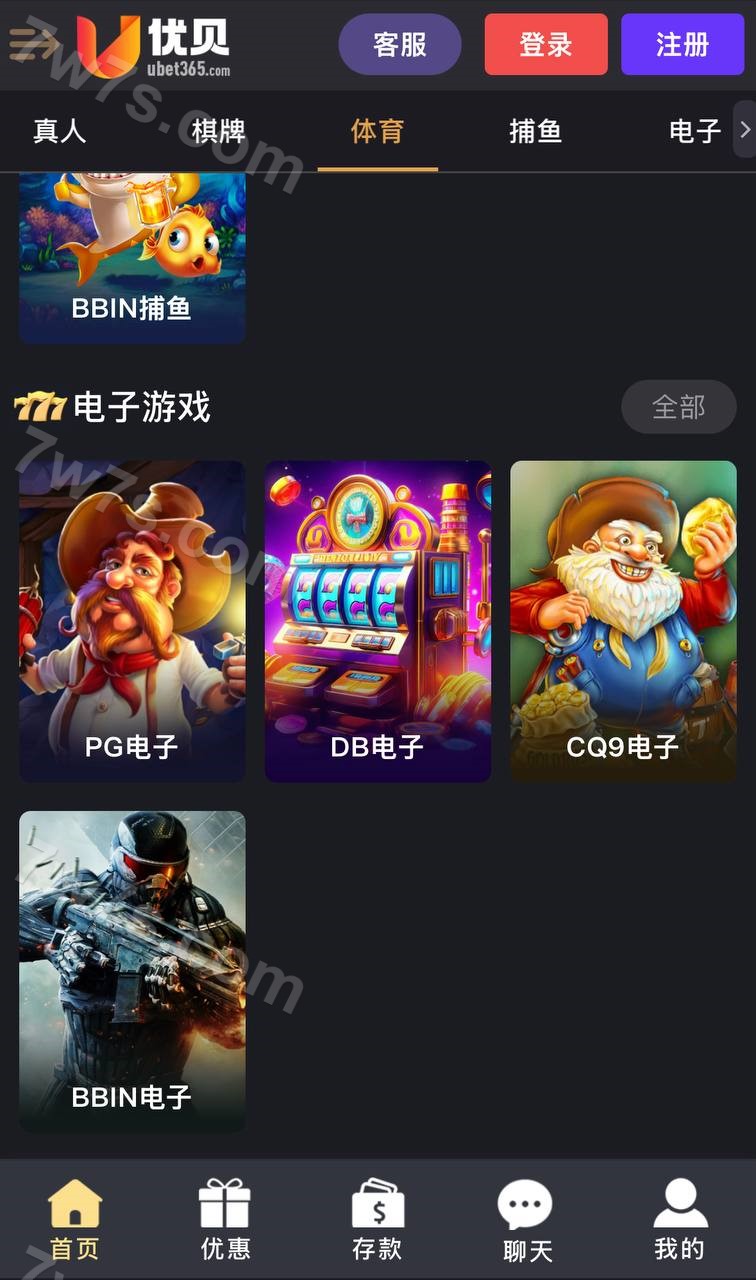This screenshot has width=756, height=1280.
Task: Tap the 注册 register button
Action: pyautogui.click(x=683, y=44)
